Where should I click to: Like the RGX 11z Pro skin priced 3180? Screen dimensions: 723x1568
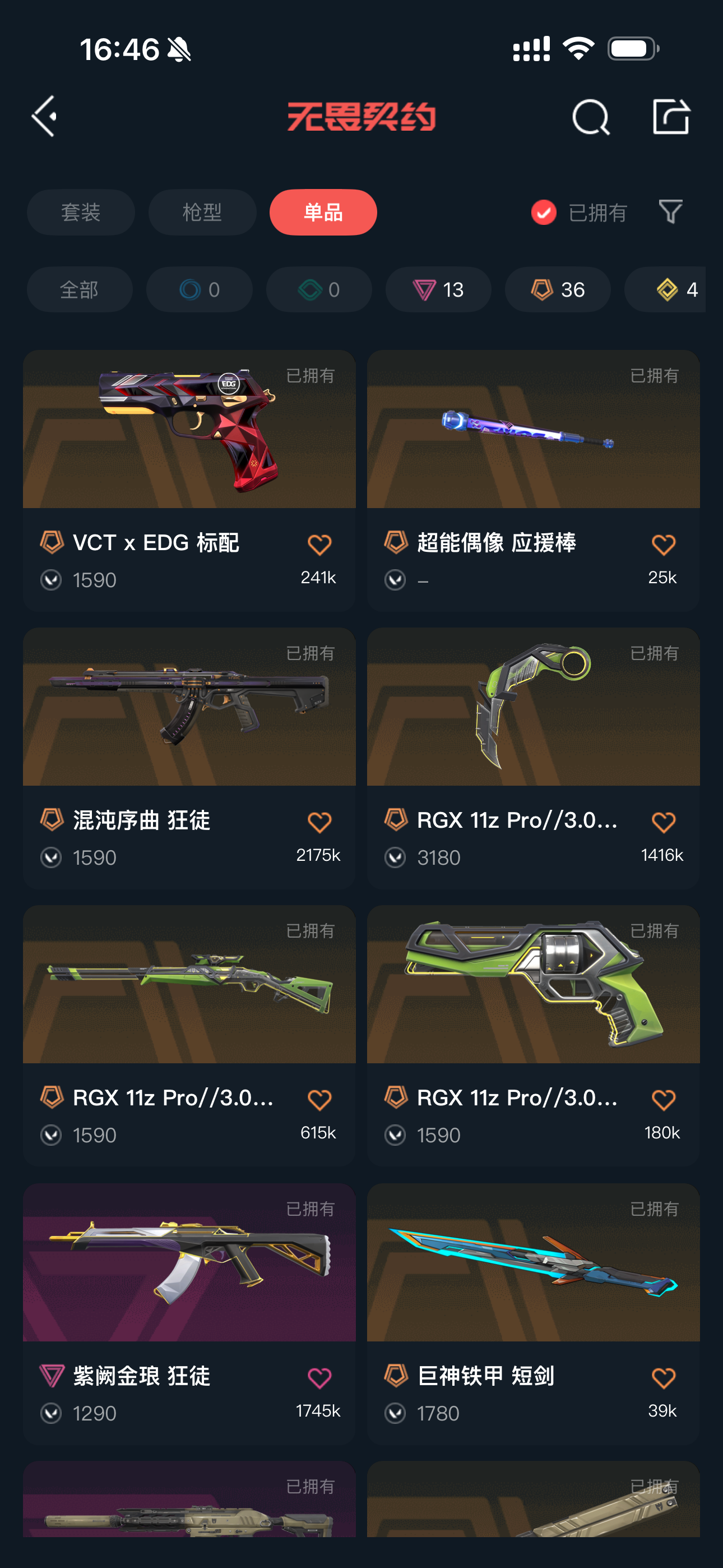point(662,822)
